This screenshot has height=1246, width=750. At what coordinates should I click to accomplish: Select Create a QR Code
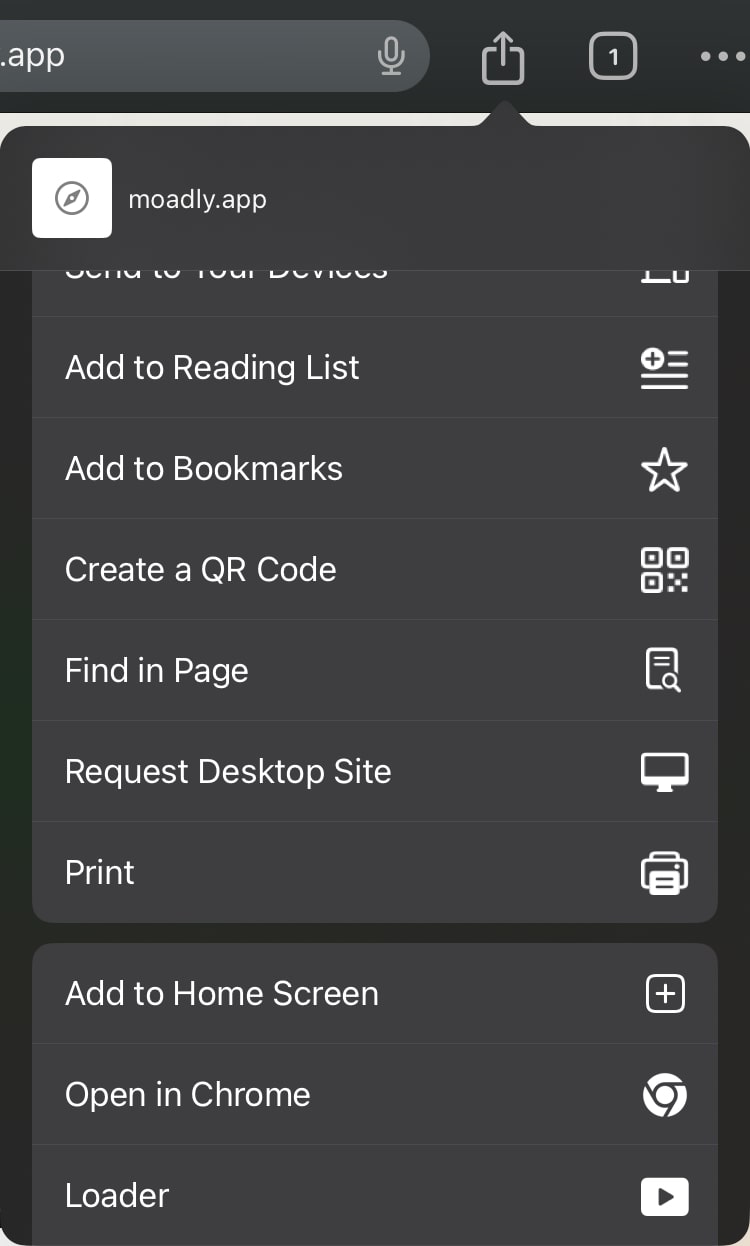click(x=375, y=570)
